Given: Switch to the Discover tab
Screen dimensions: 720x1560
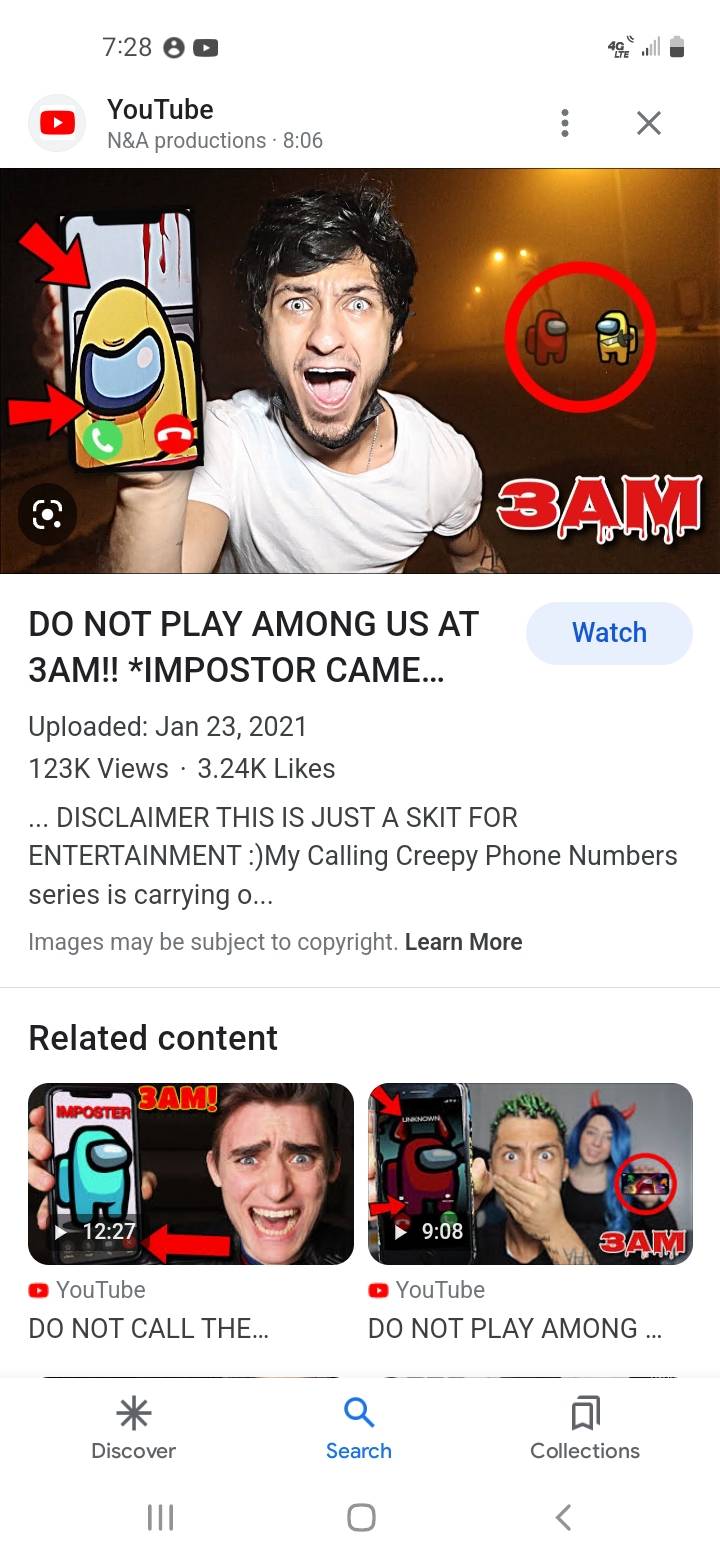Looking at the screenshot, I should pyautogui.click(x=133, y=1428).
